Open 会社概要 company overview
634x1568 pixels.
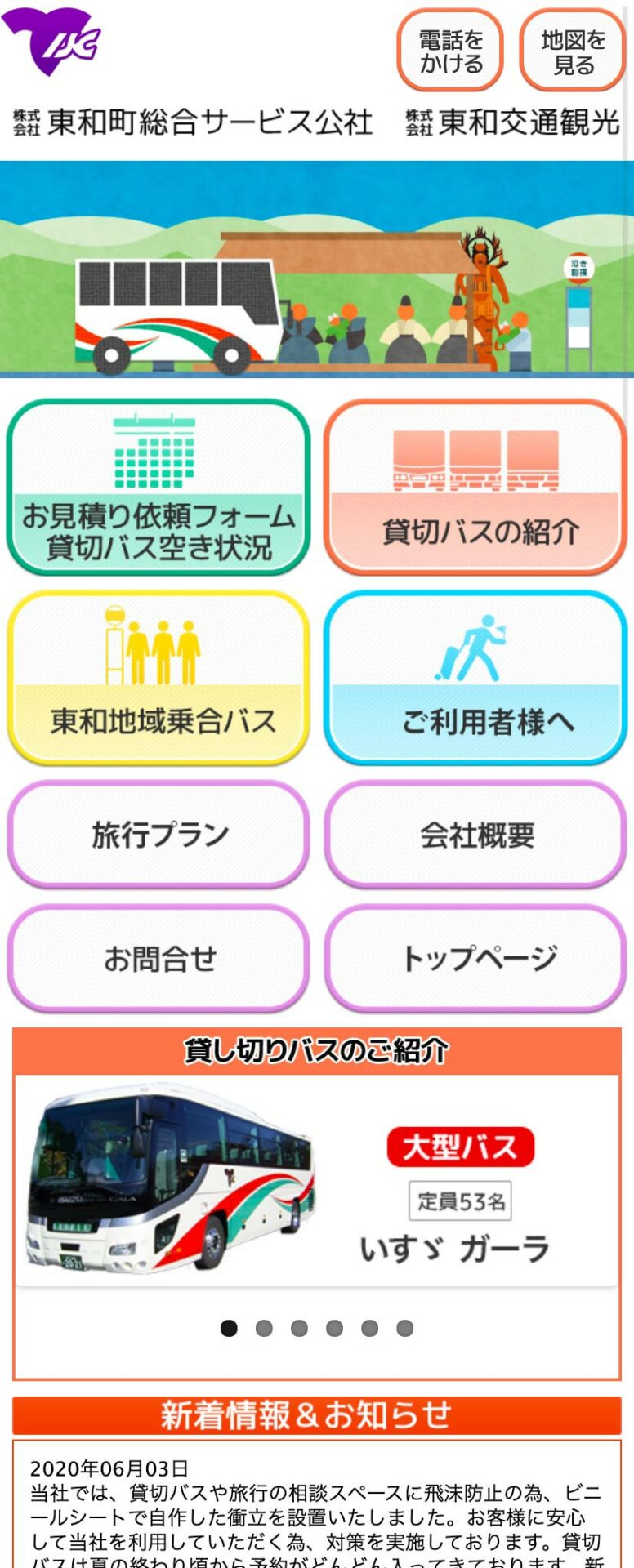475,835
